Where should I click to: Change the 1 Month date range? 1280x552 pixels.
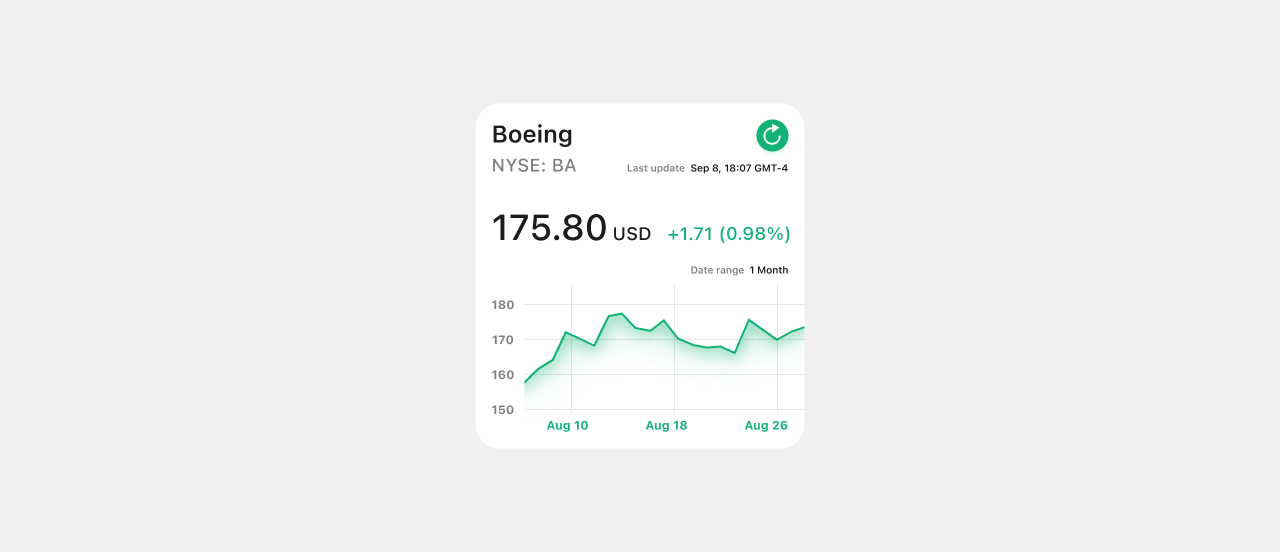point(768,270)
